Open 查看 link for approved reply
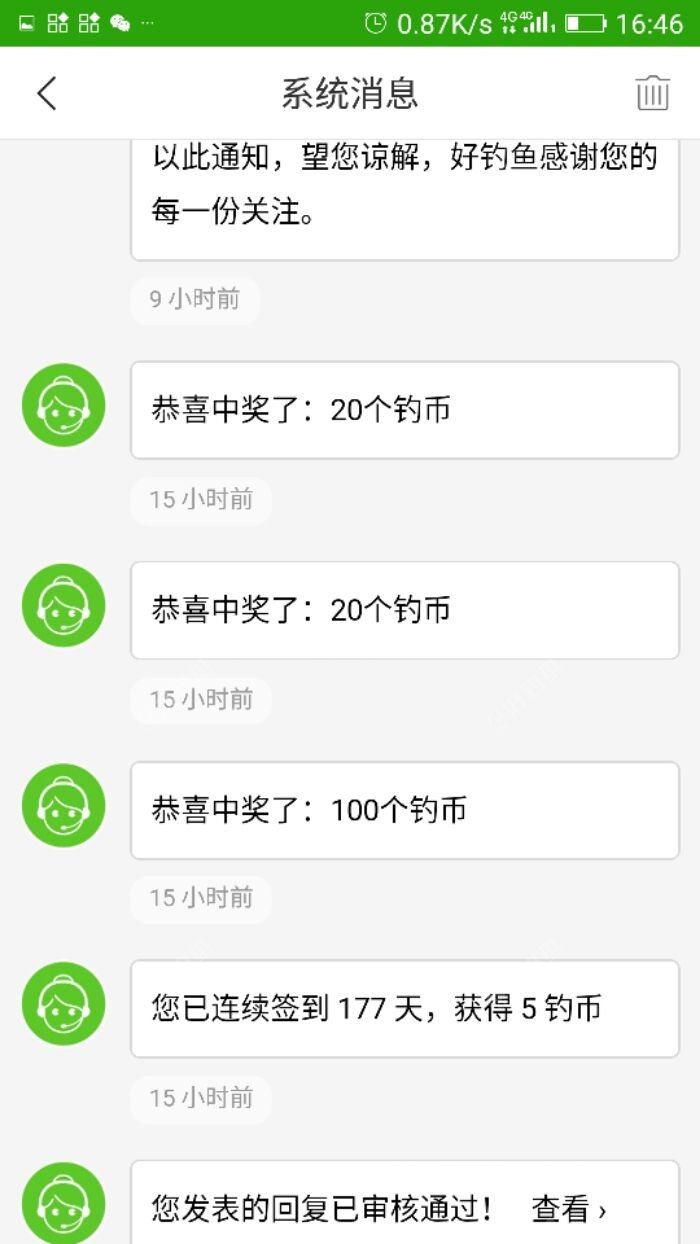The width and height of the screenshot is (700, 1244). (x=568, y=1210)
